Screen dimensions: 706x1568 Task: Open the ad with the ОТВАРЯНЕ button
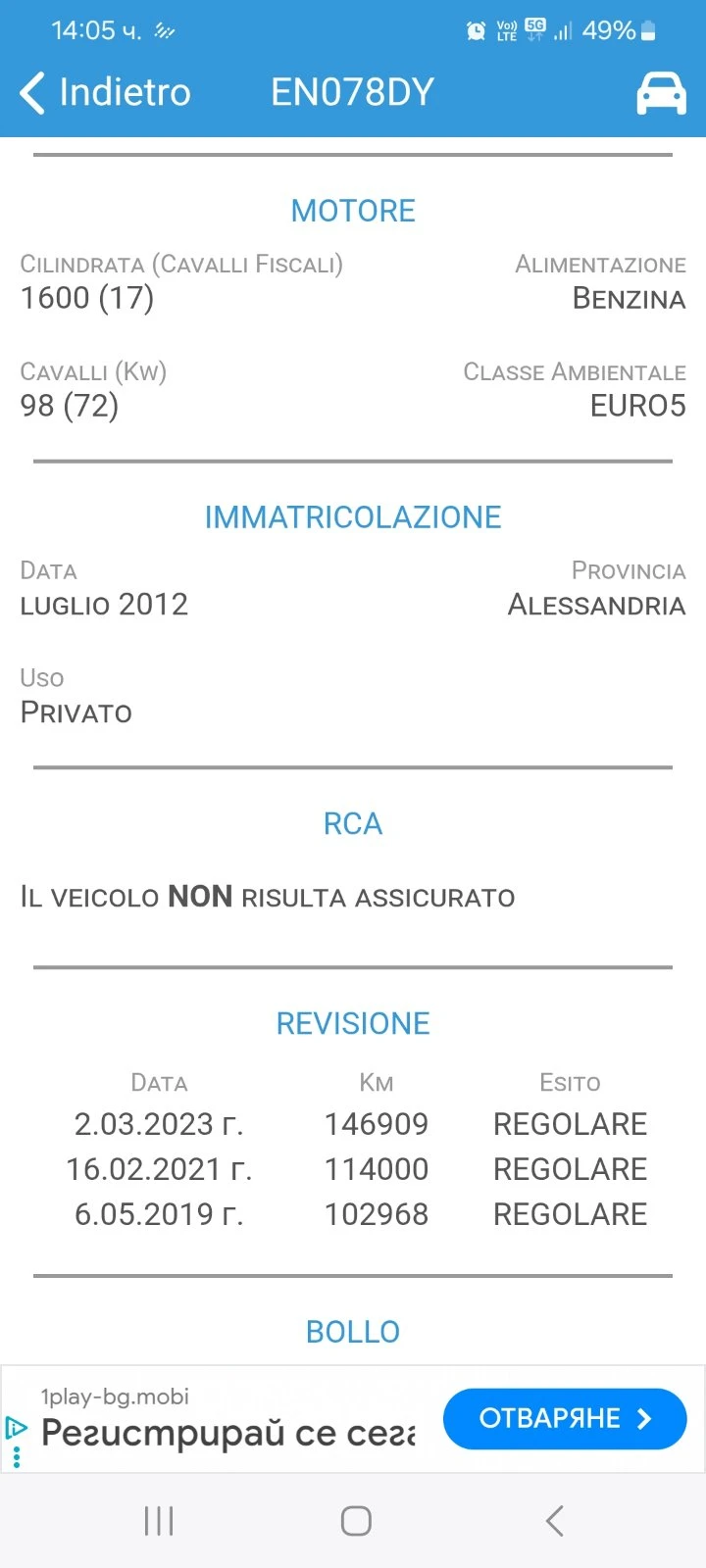(564, 1418)
